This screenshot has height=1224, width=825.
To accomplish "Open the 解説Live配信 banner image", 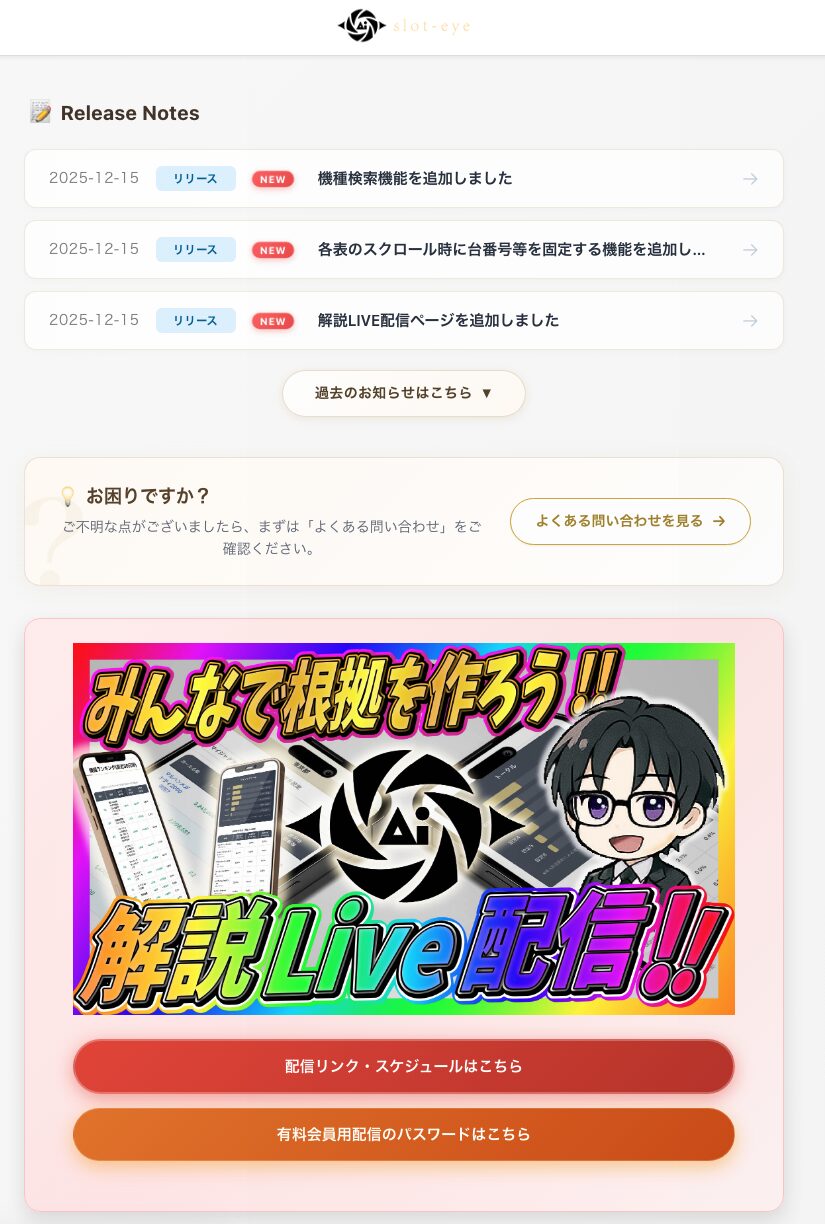I will tap(403, 828).
